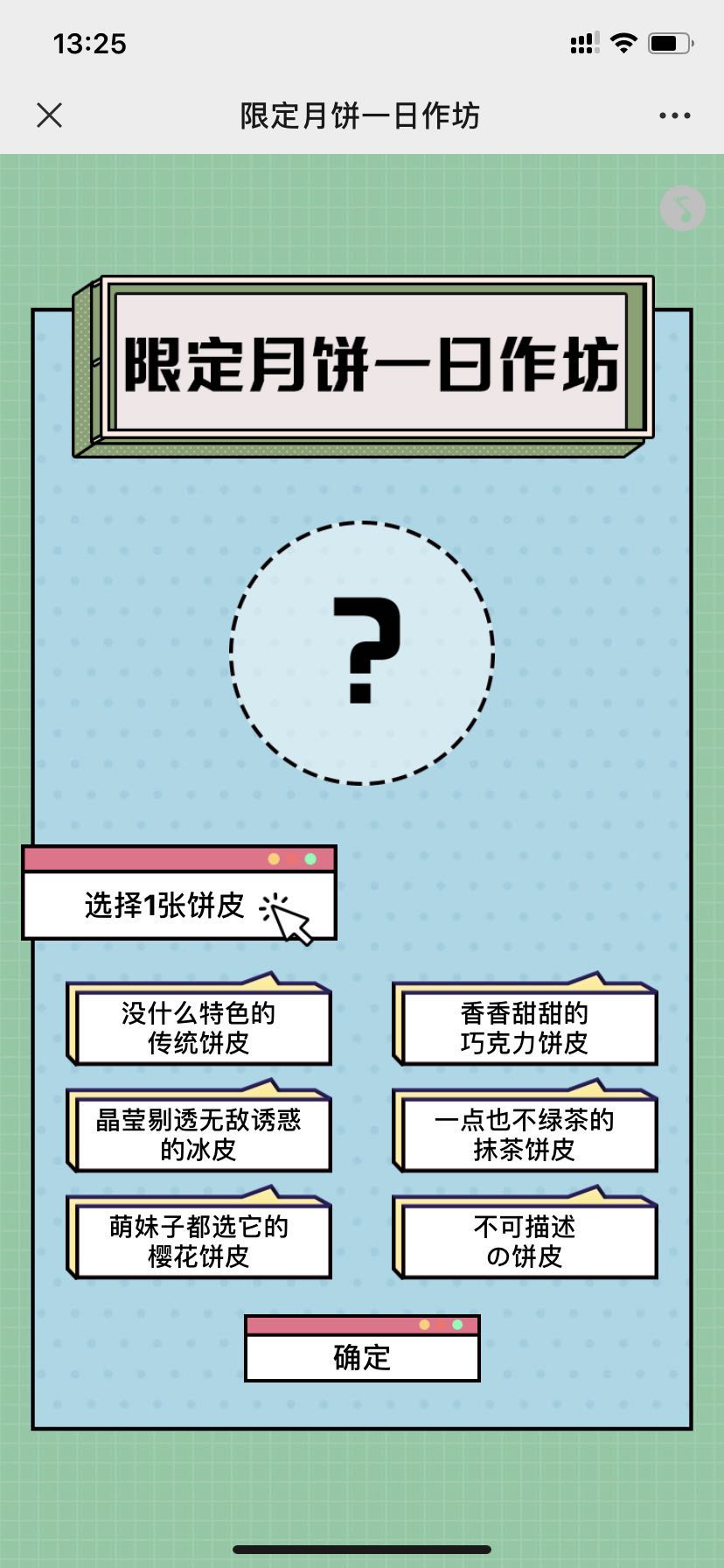Viewport: 724px width, 1568px height.
Task: Pick 不可描述の饼皮 option
Action: (525, 1241)
